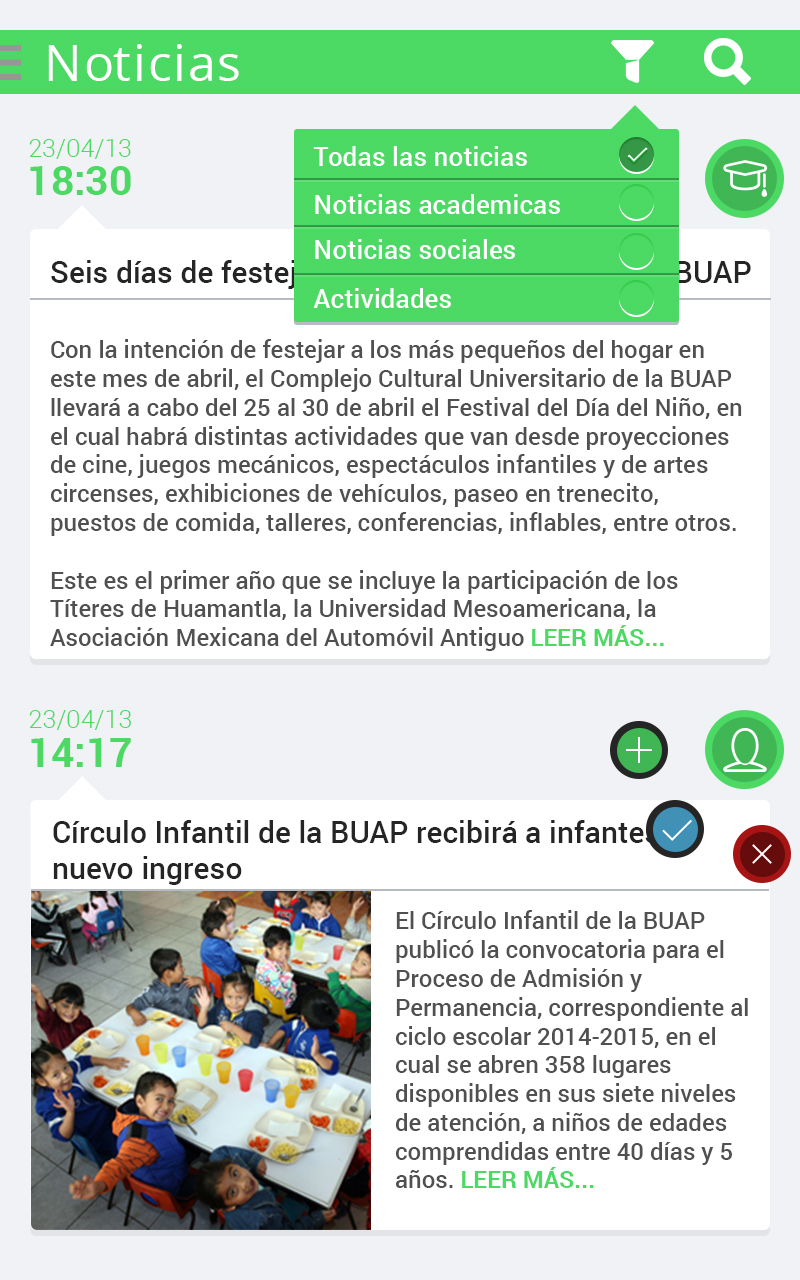This screenshot has width=800, height=1280.
Task: Open the Círculo Infantil children photo
Action: [201, 1060]
